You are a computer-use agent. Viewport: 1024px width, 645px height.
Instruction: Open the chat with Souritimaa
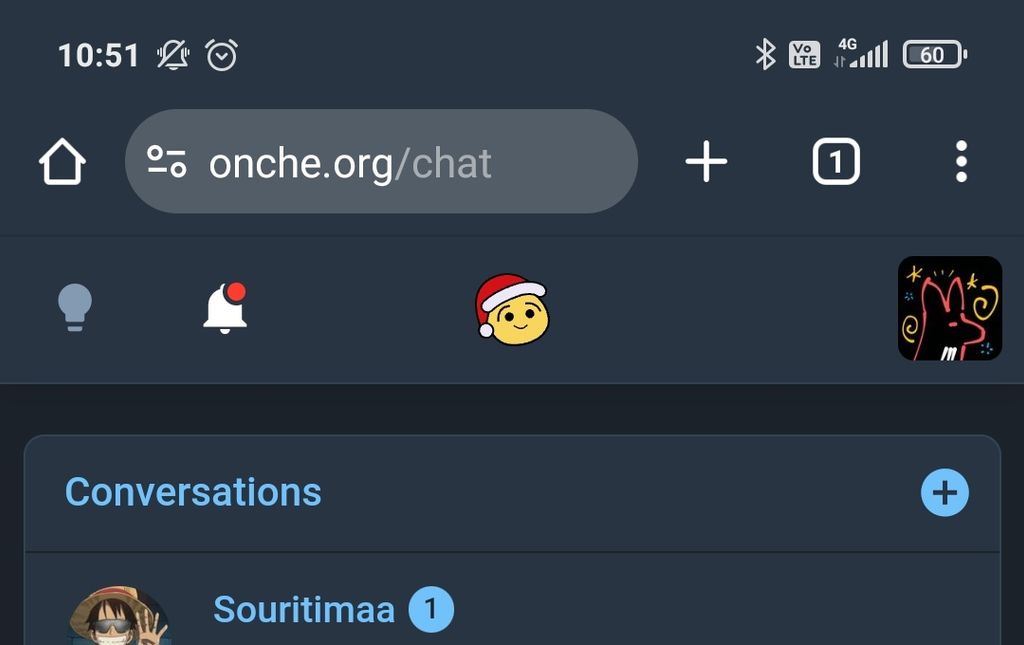(x=304, y=609)
